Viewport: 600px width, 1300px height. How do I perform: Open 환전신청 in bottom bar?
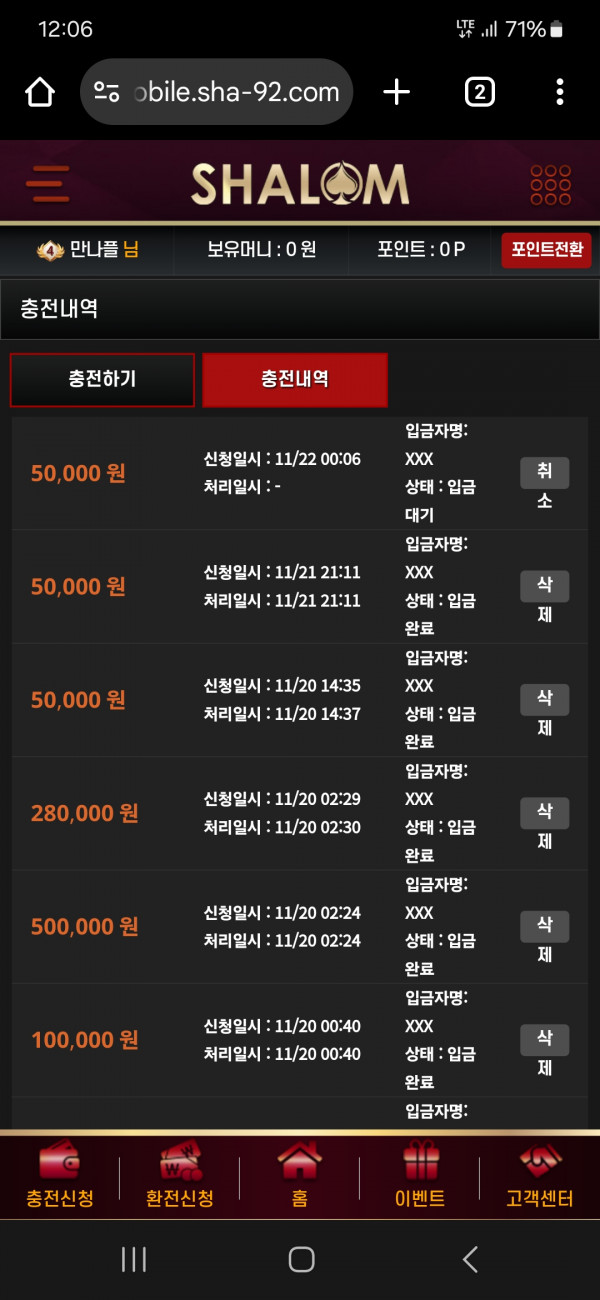180,1177
